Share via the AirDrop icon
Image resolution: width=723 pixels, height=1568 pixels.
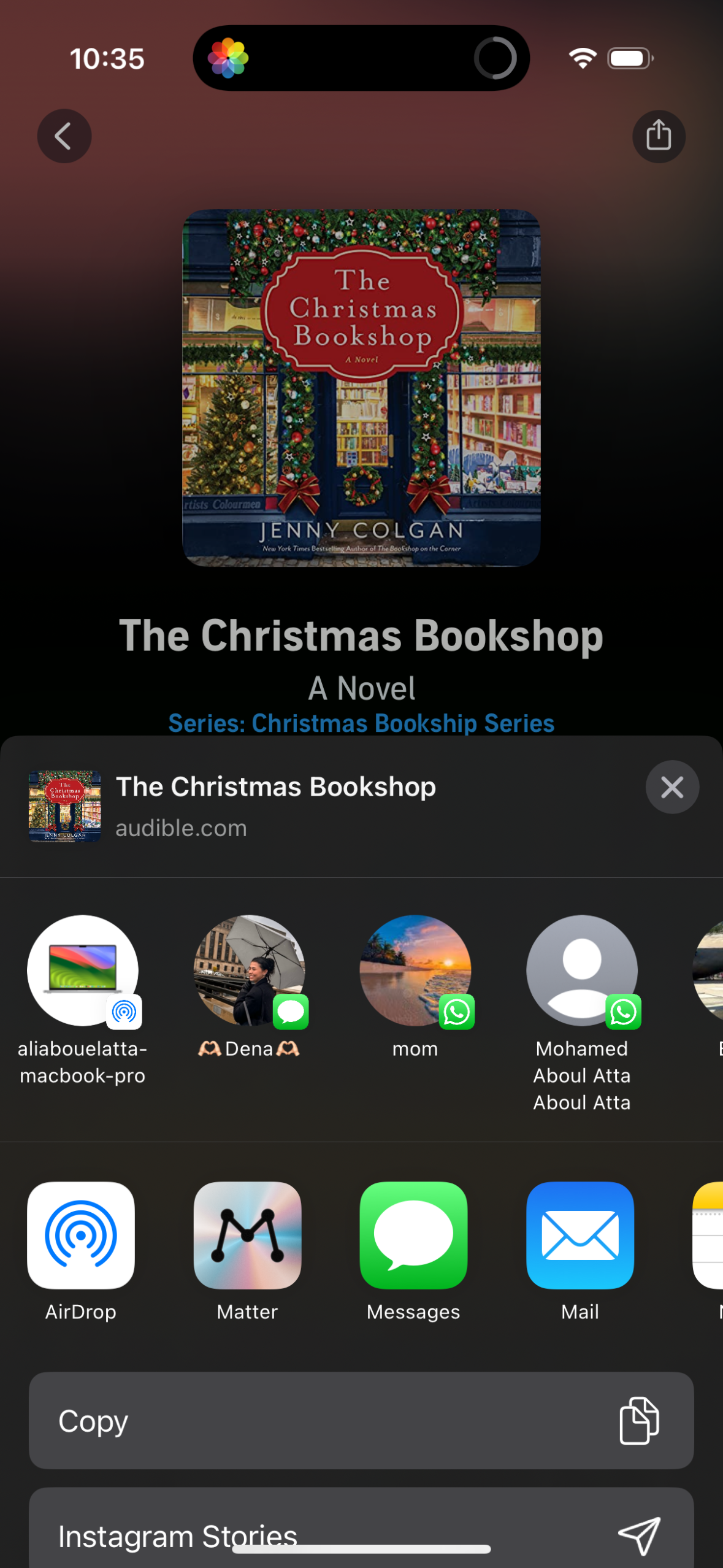pyautogui.click(x=82, y=1235)
